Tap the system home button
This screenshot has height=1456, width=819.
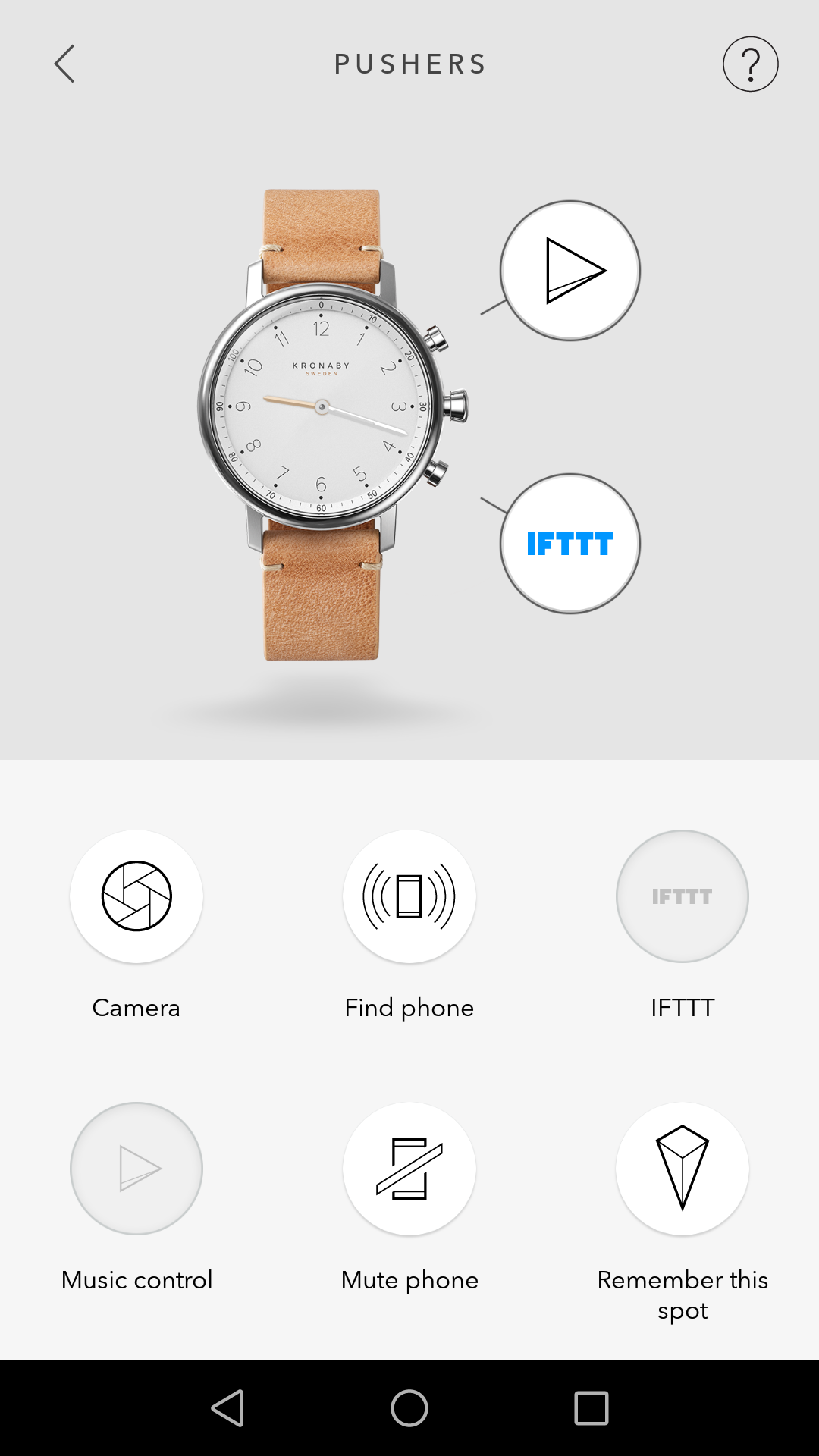click(x=409, y=1408)
